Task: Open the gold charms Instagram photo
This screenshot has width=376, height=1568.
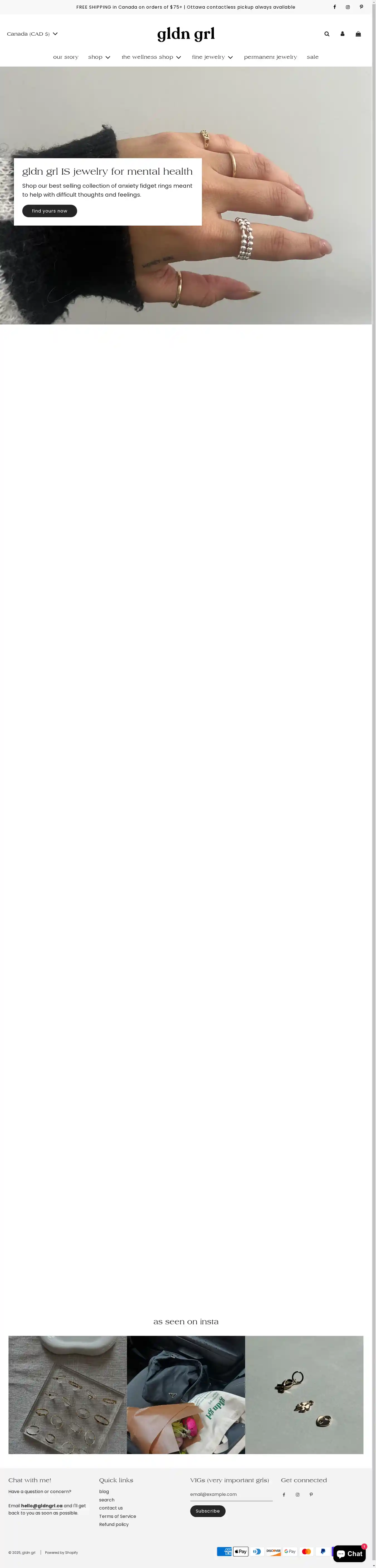Action: (x=304, y=1394)
